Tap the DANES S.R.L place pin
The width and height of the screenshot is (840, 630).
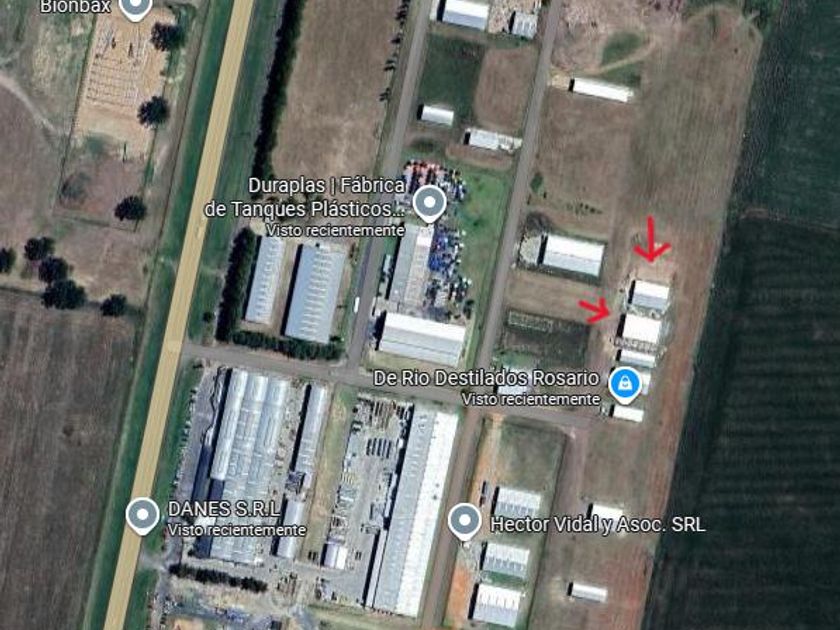[142, 516]
